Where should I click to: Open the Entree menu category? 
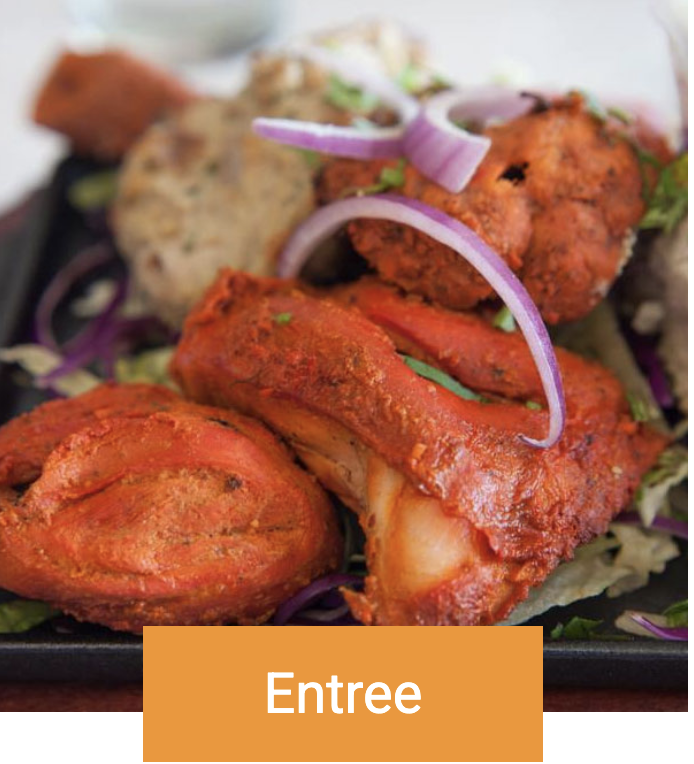pos(343,693)
